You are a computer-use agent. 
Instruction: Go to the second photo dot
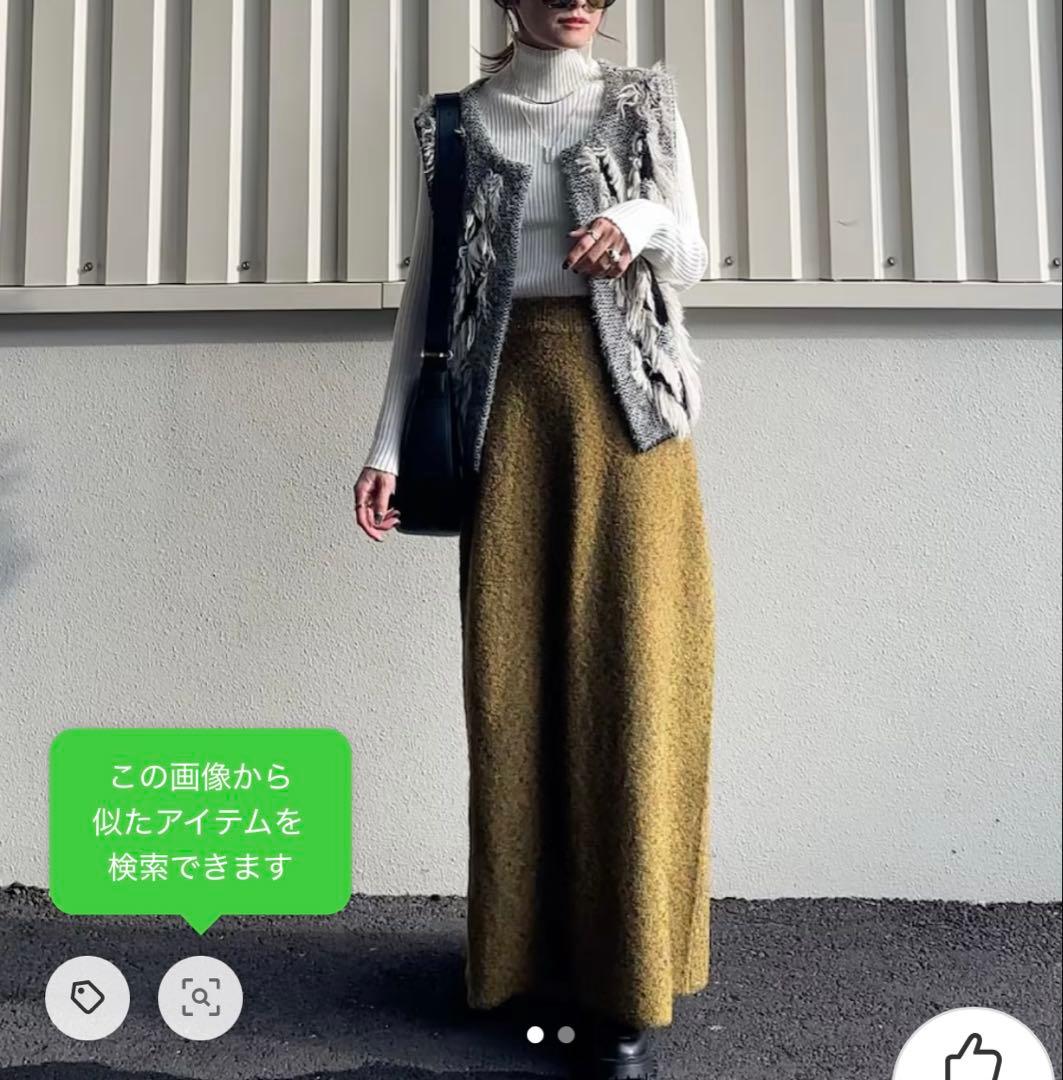tap(566, 1035)
